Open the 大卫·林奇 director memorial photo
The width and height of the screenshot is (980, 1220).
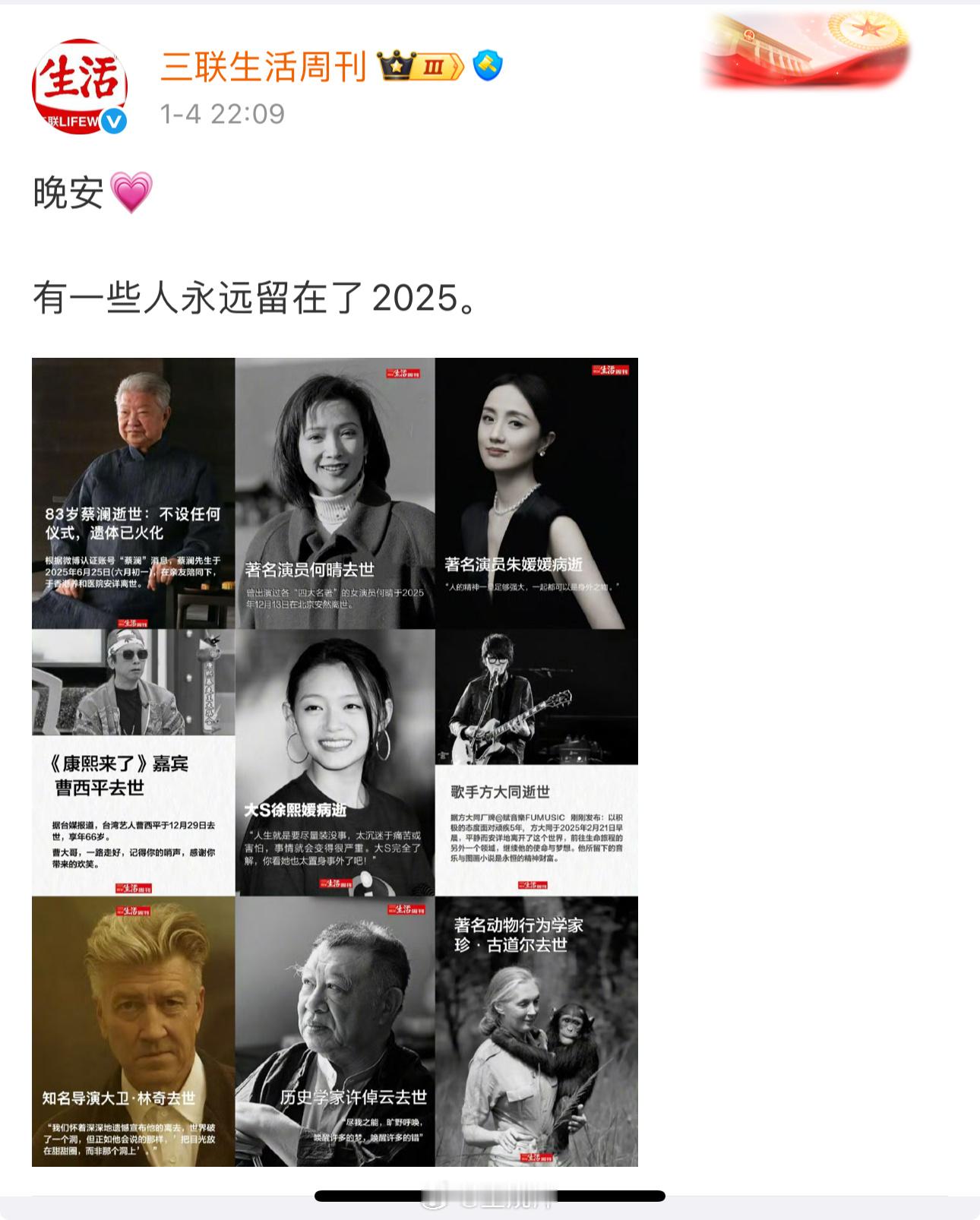pyautogui.click(x=133, y=1033)
